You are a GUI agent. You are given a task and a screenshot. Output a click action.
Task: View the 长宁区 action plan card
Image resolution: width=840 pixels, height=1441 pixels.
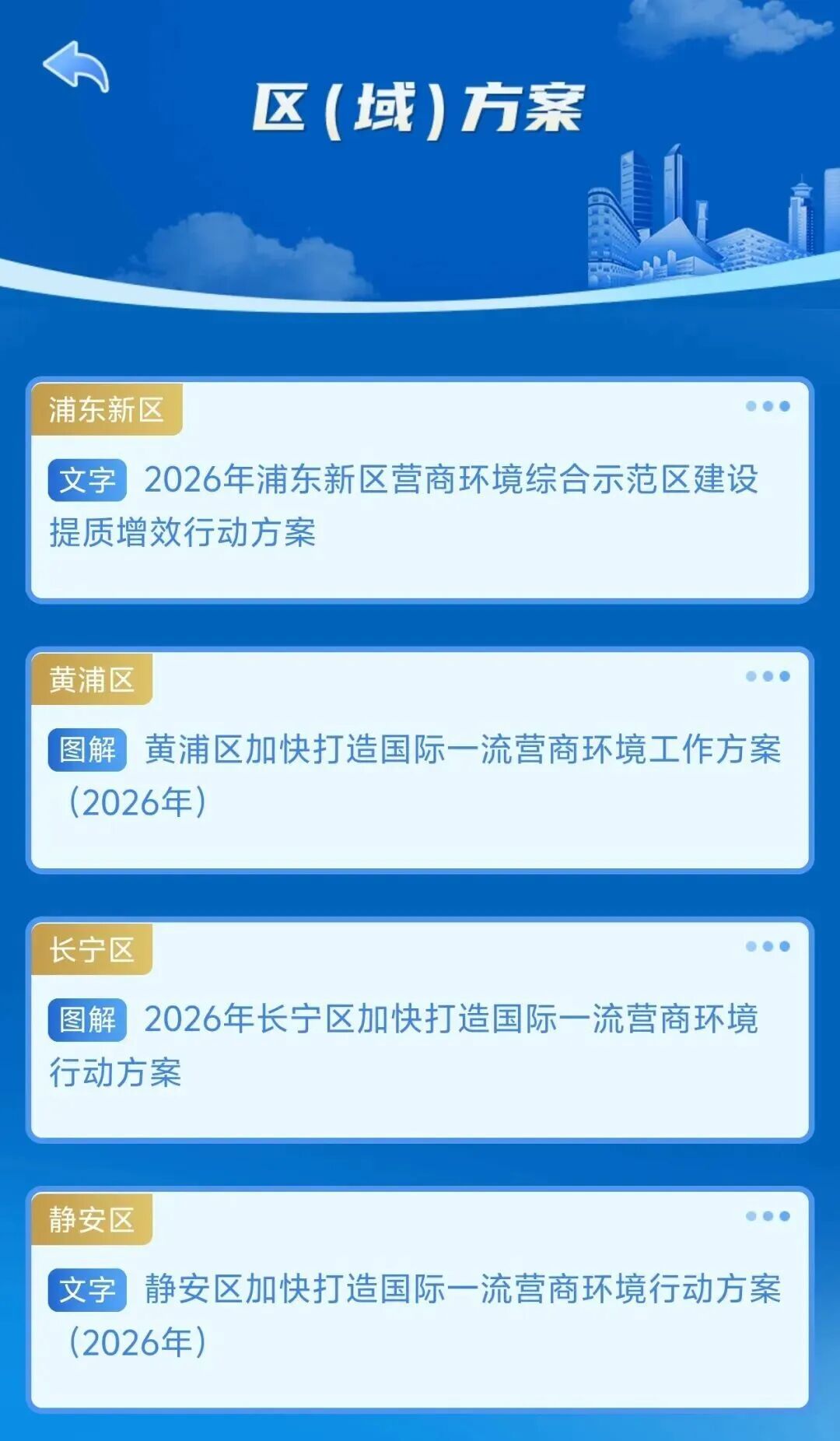click(x=418, y=1045)
